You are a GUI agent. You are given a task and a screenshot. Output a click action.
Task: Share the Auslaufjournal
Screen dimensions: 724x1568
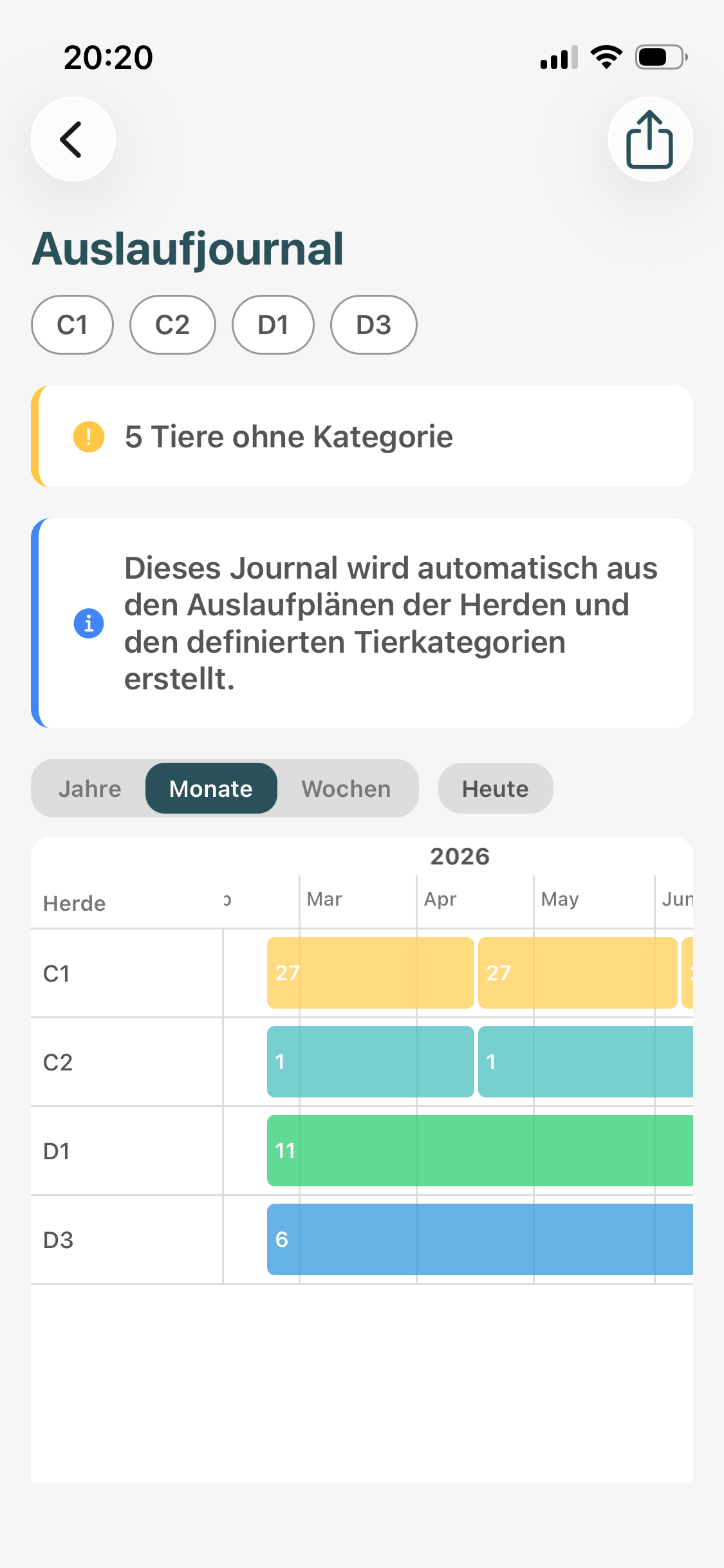[x=650, y=139]
